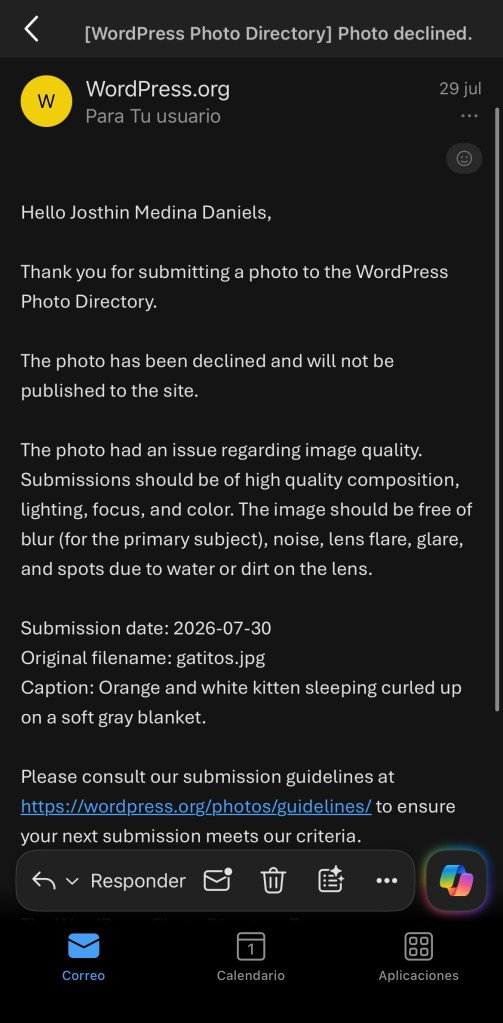Mark this email as unread
The image size is (503, 1023).
tap(218, 880)
